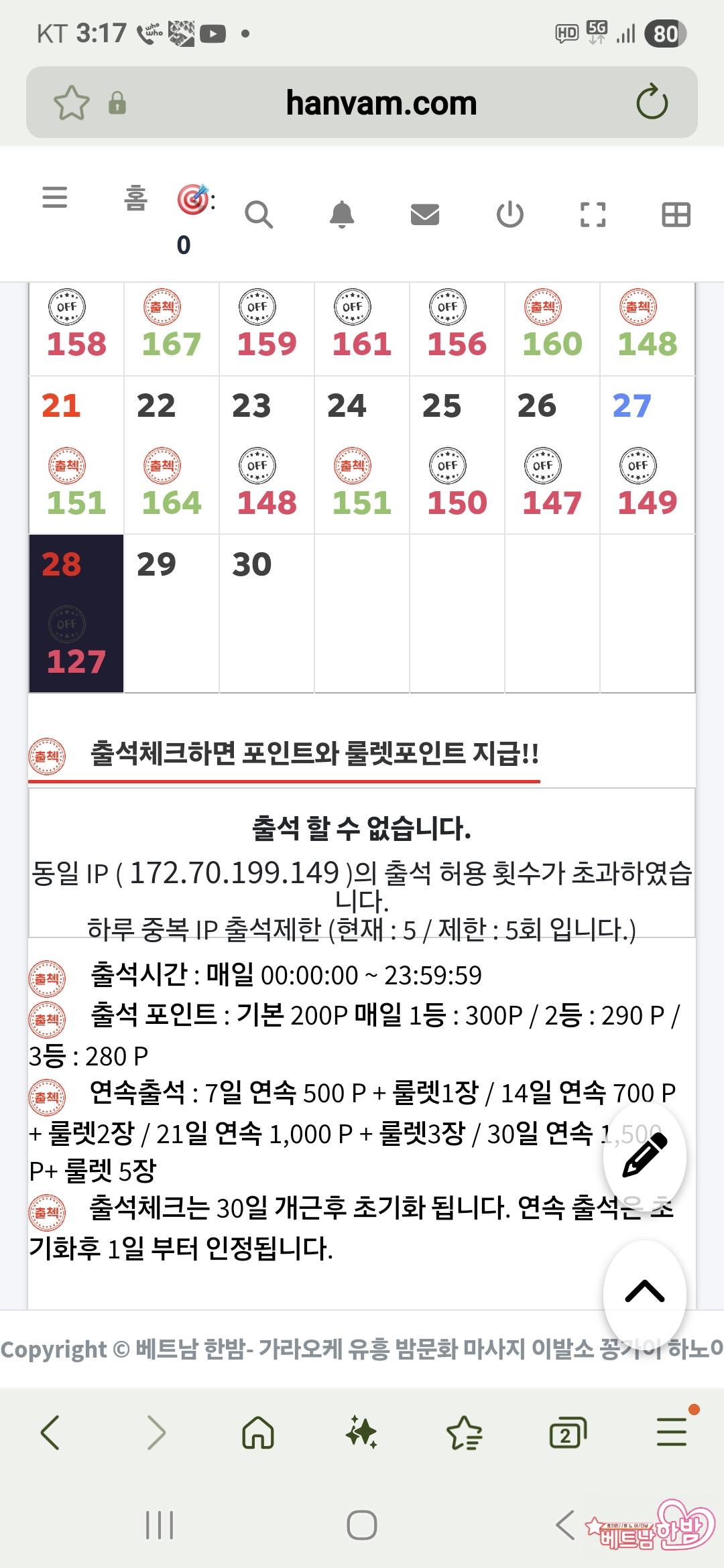
Task: Jump to top with the up-arrow button
Action: tap(644, 1290)
